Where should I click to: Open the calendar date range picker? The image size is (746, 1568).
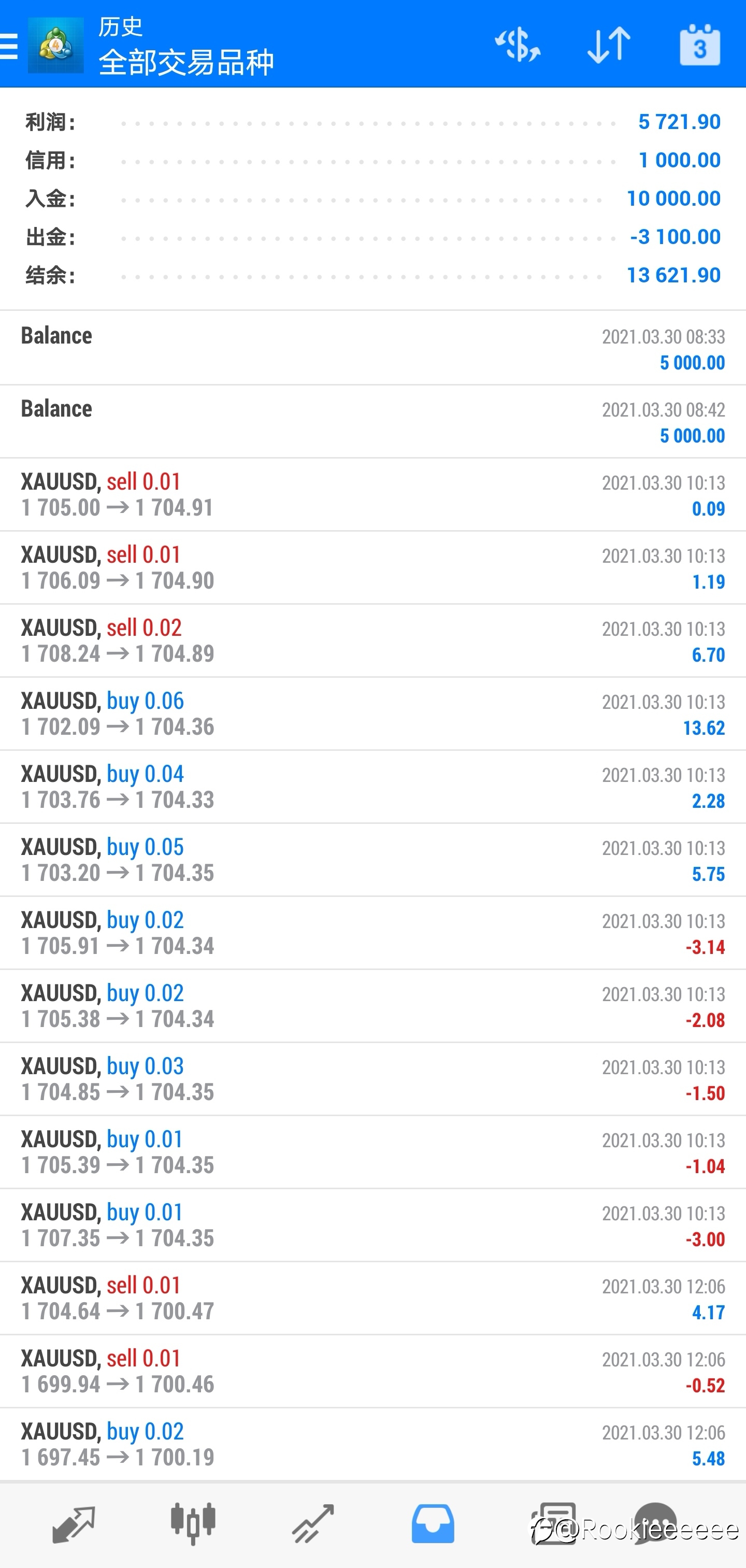(x=700, y=45)
